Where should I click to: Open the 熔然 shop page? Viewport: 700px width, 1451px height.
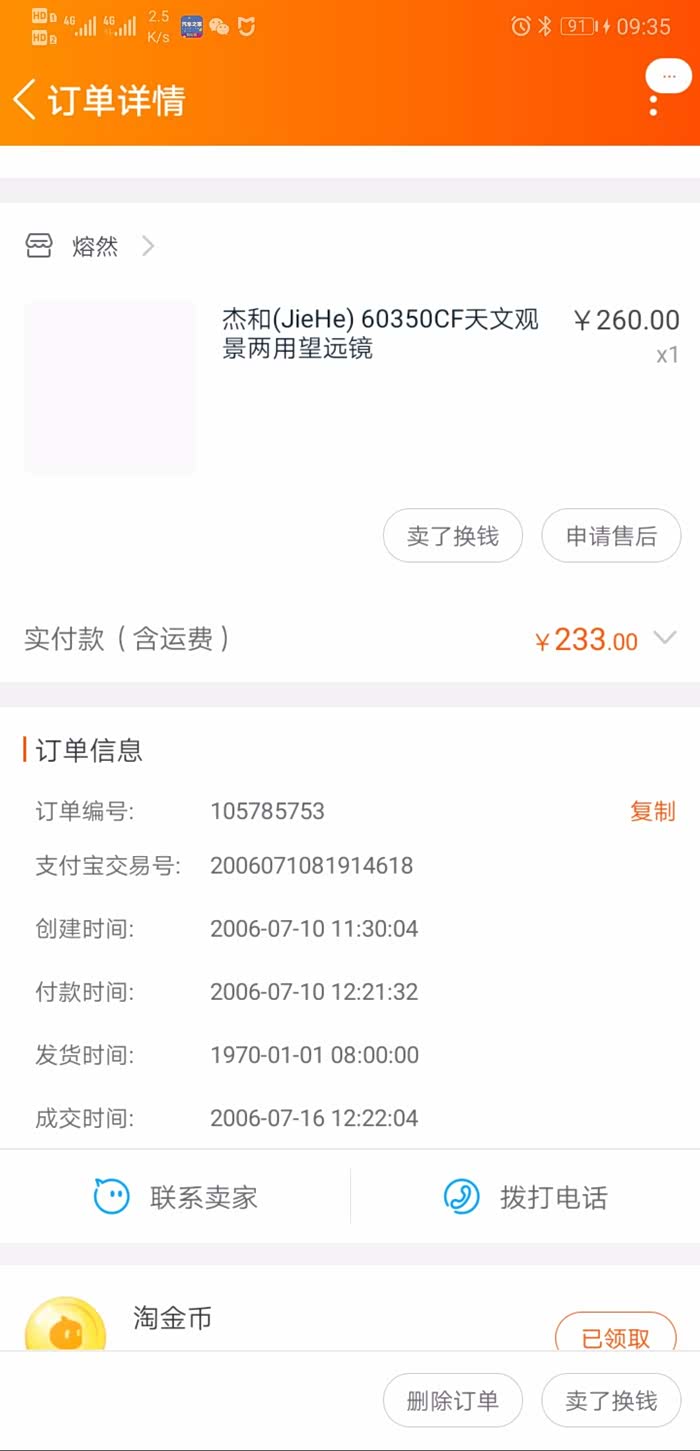click(x=90, y=246)
